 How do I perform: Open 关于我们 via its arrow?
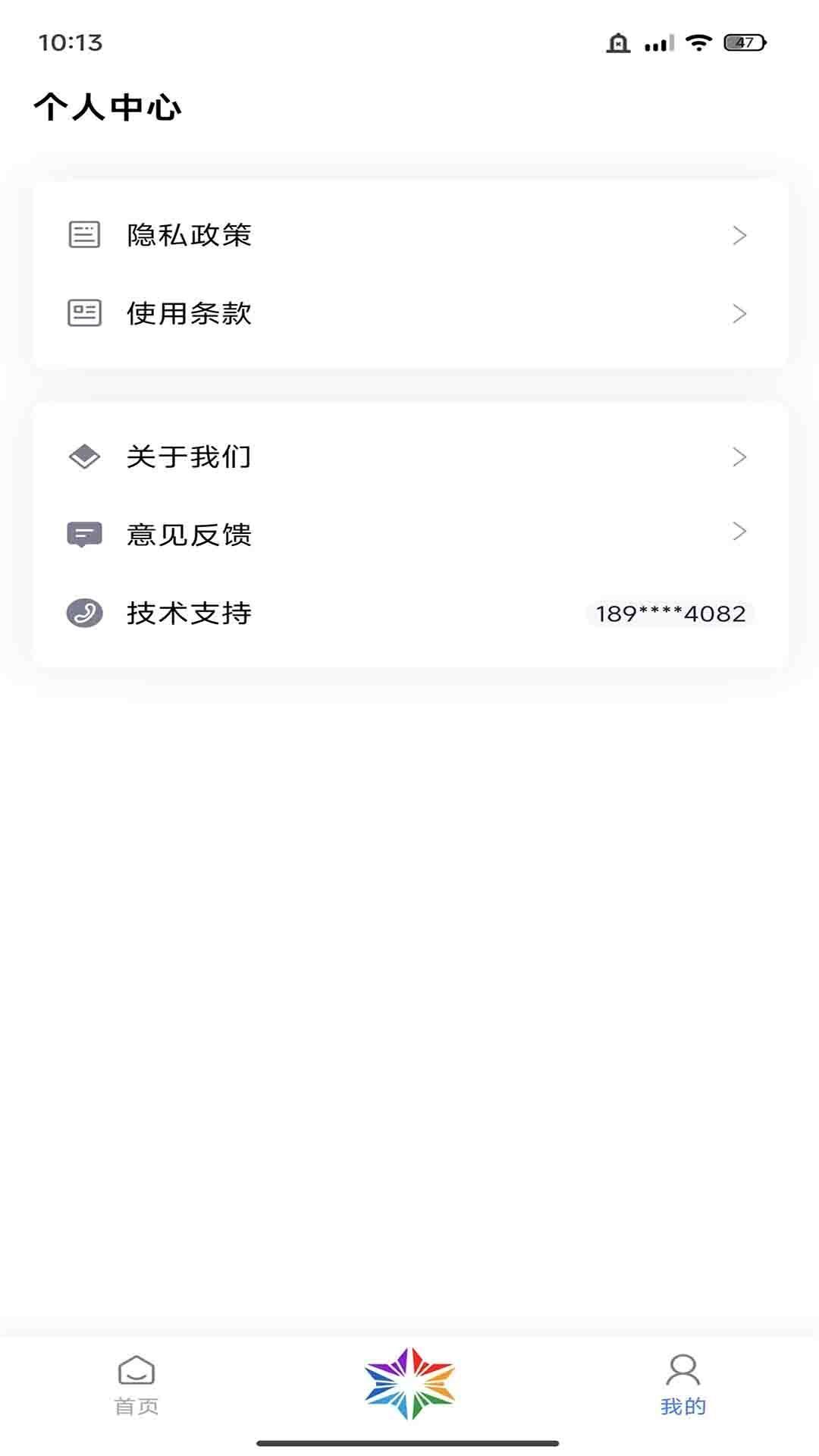tap(739, 456)
